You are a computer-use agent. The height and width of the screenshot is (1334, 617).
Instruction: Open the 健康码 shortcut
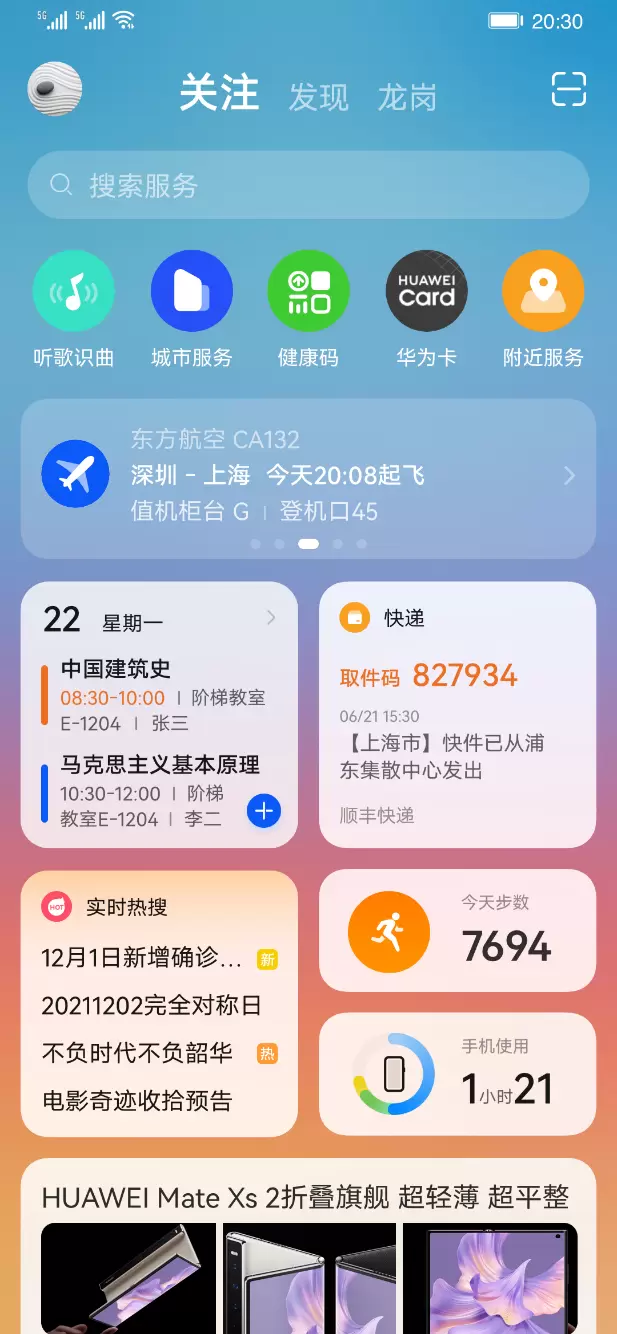pos(308,291)
